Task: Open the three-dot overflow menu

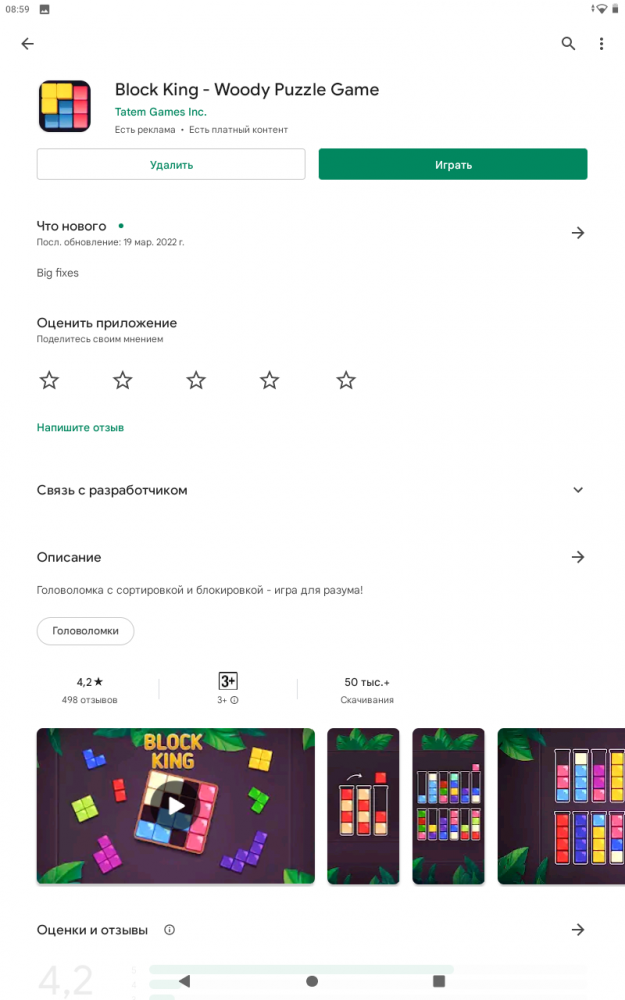Action: [601, 43]
